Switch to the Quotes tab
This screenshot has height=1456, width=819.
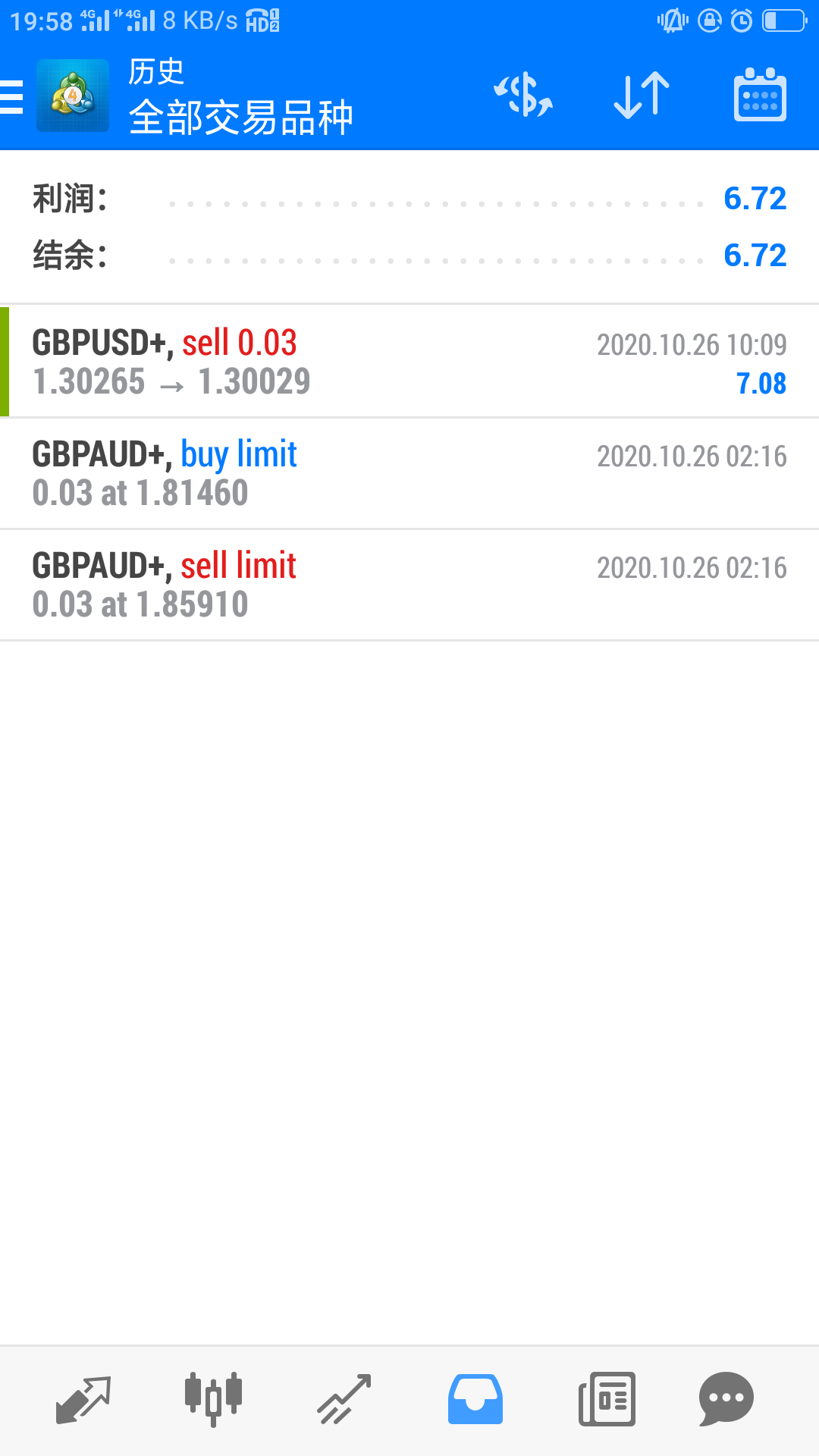[83, 1399]
